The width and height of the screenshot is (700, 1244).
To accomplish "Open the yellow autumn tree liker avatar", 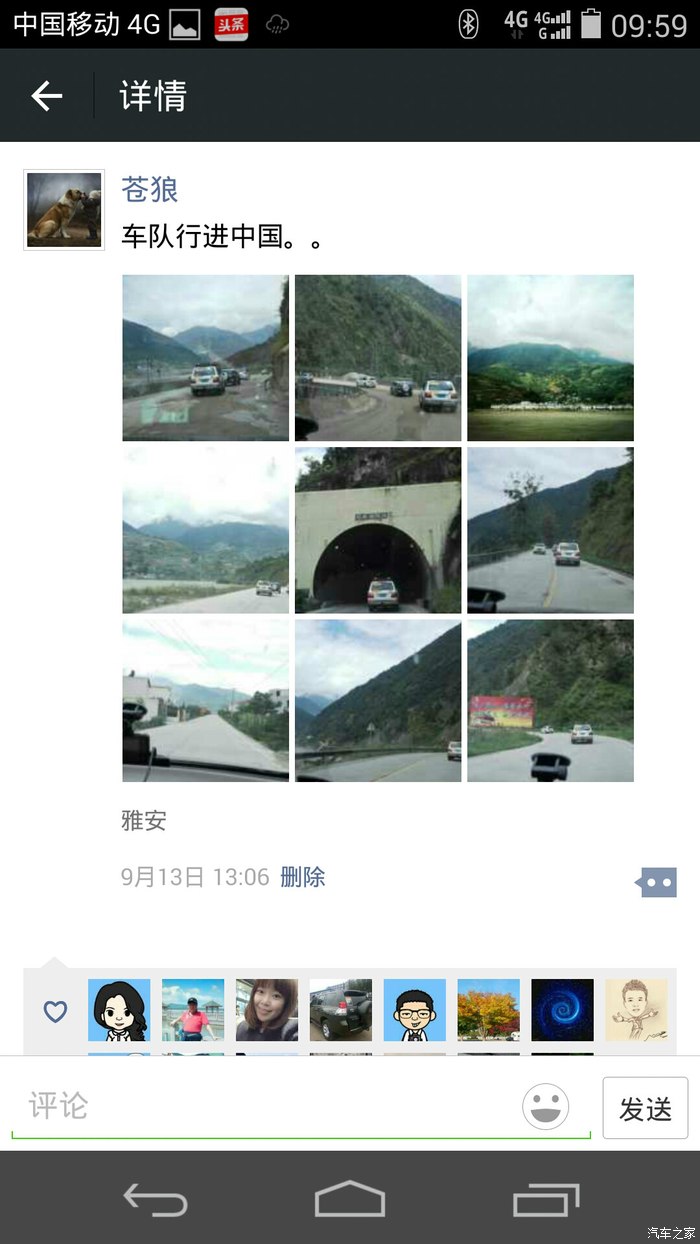I will coord(488,1010).
